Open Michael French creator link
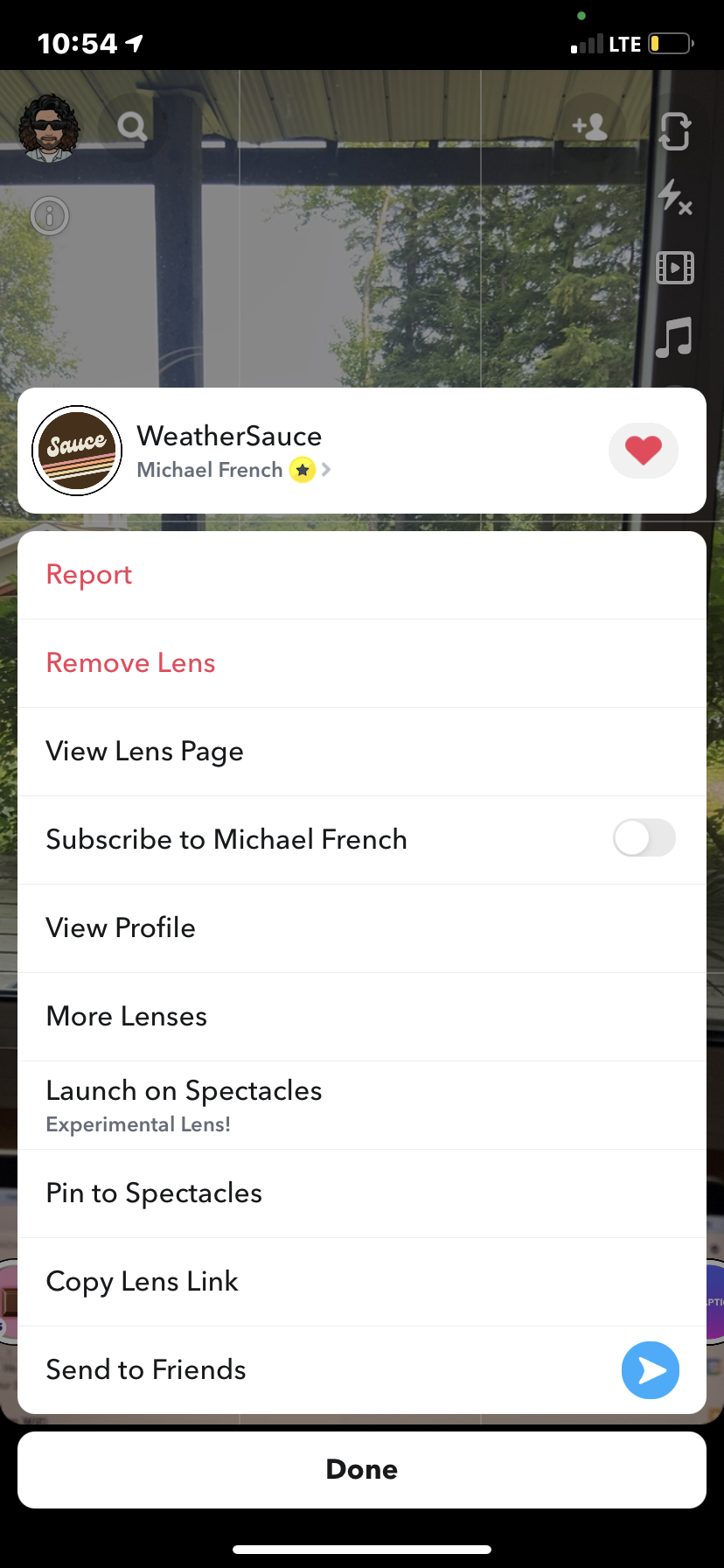This screenshot has width=724, height=1568. point(233,470)
